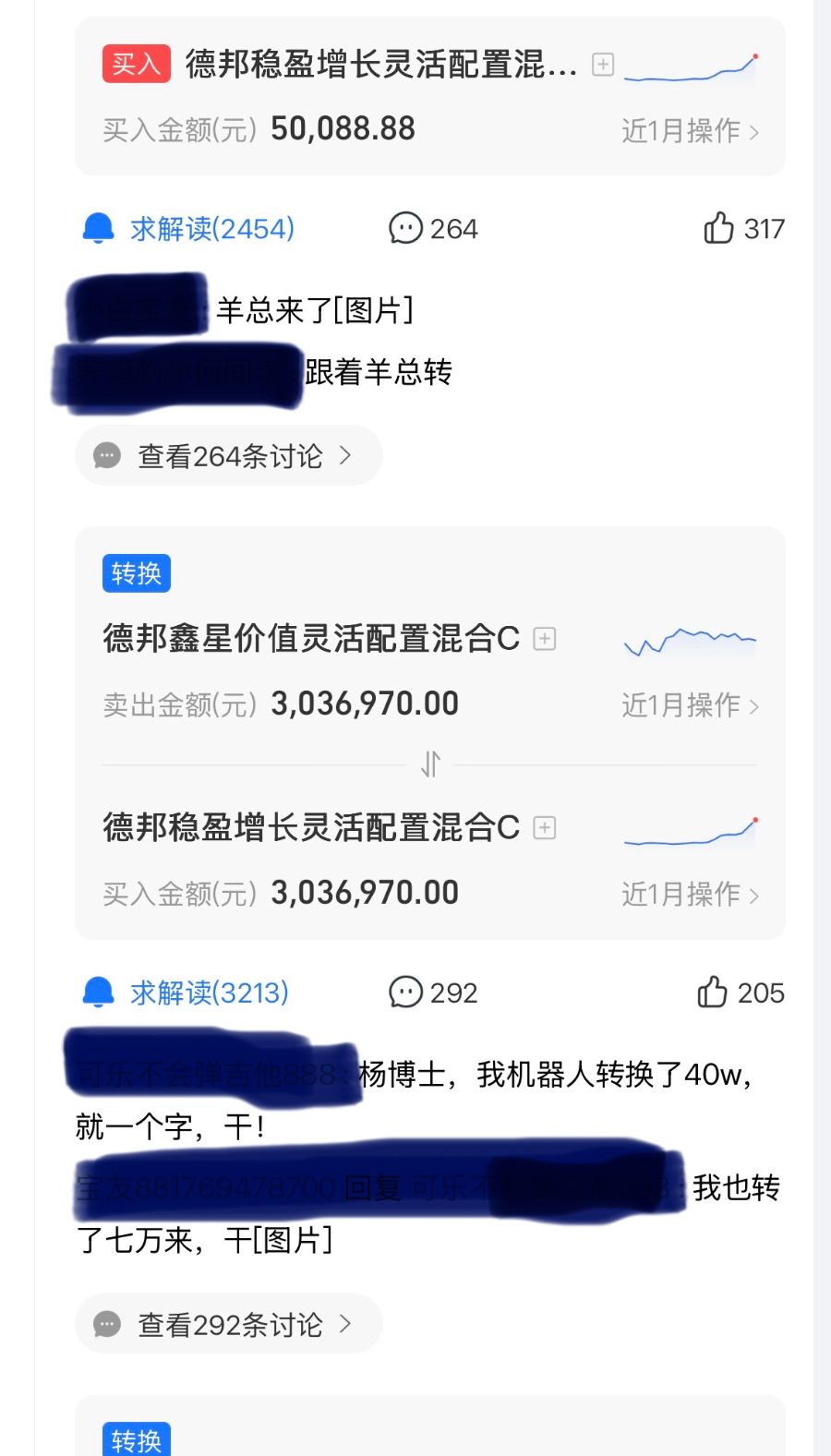Viewport: 831px width, 1456px height.
Task: Tap the plus icon next to 德邦稳盈增长灵活配置混合C
Action: (x=544, y=827)
